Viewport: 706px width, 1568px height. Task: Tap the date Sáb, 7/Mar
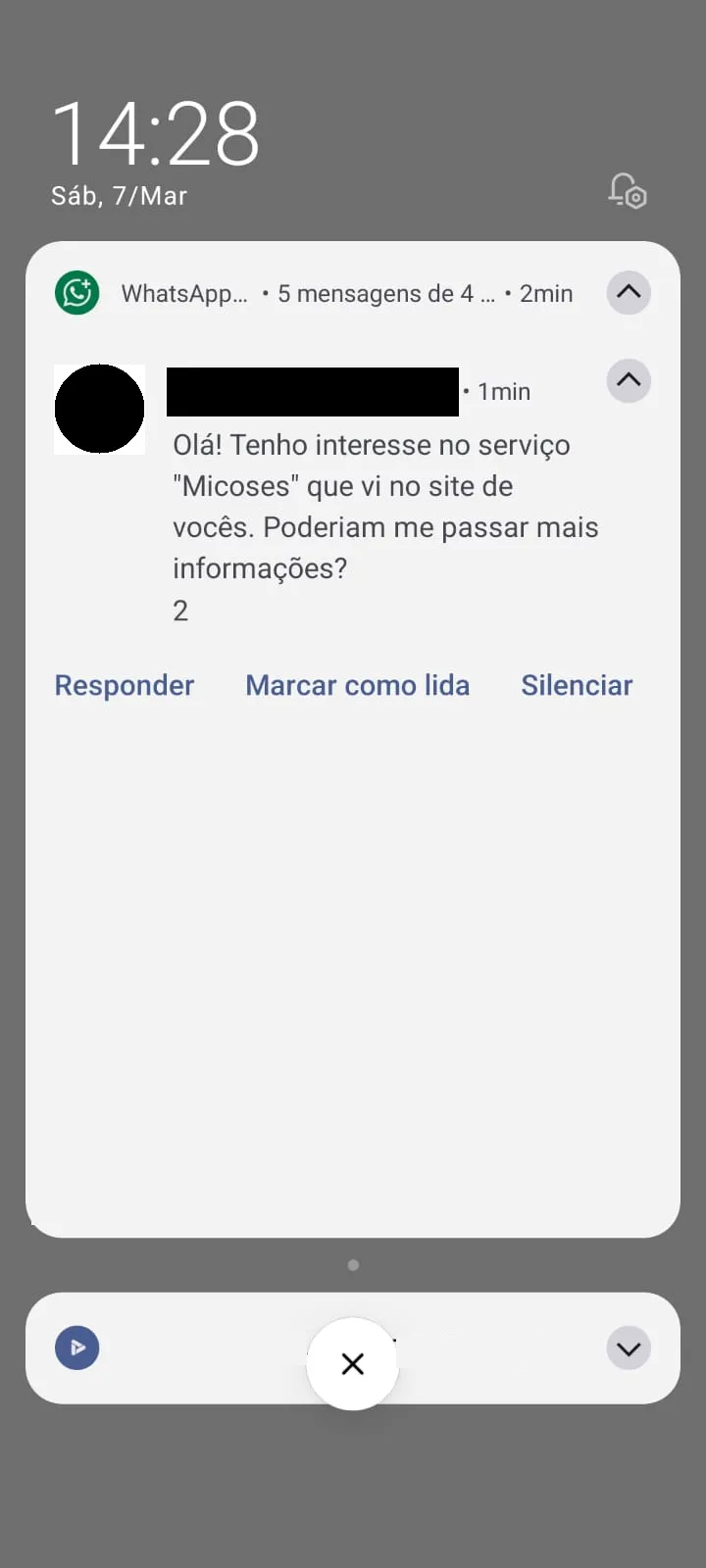coord(119,195)
